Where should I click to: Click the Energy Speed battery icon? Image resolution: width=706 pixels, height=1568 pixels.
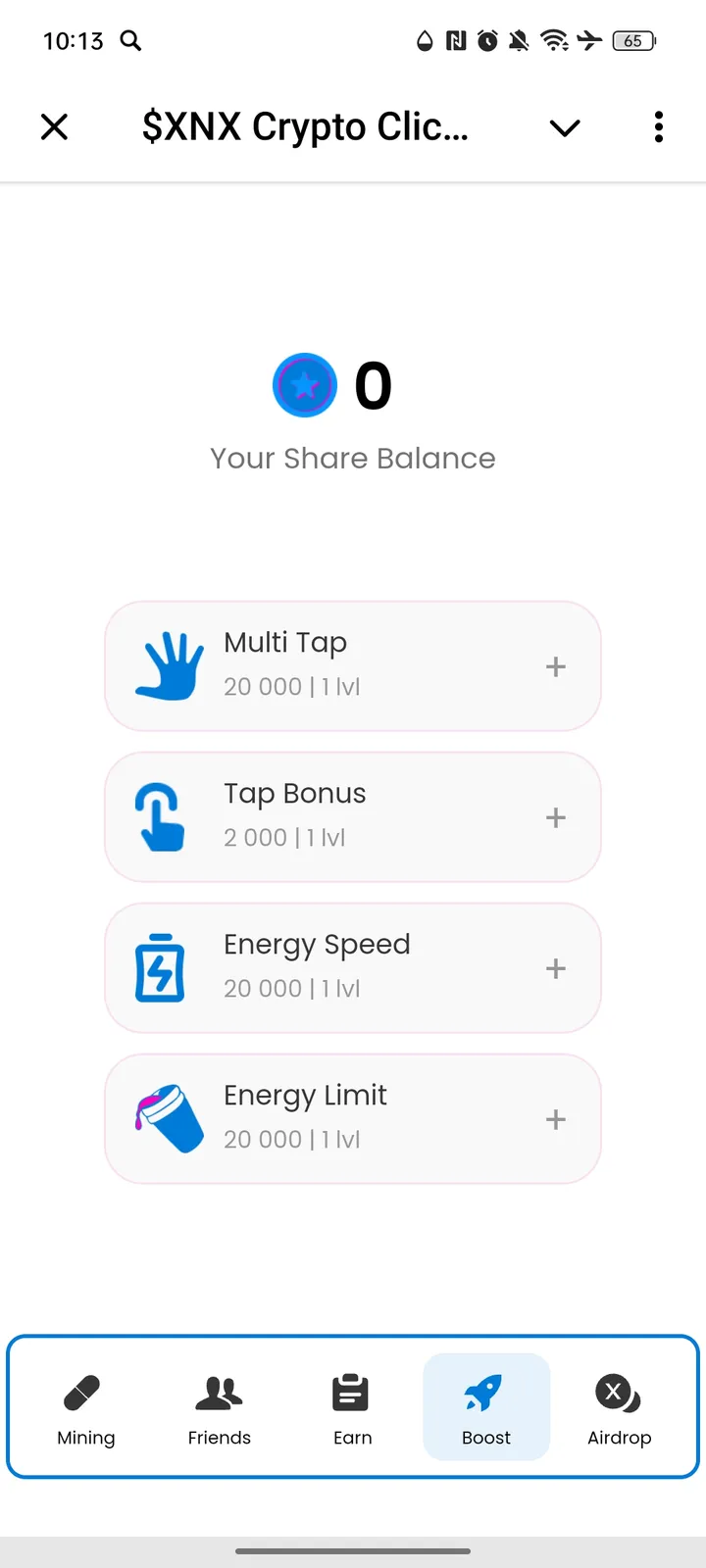click(x=161, y=967)
